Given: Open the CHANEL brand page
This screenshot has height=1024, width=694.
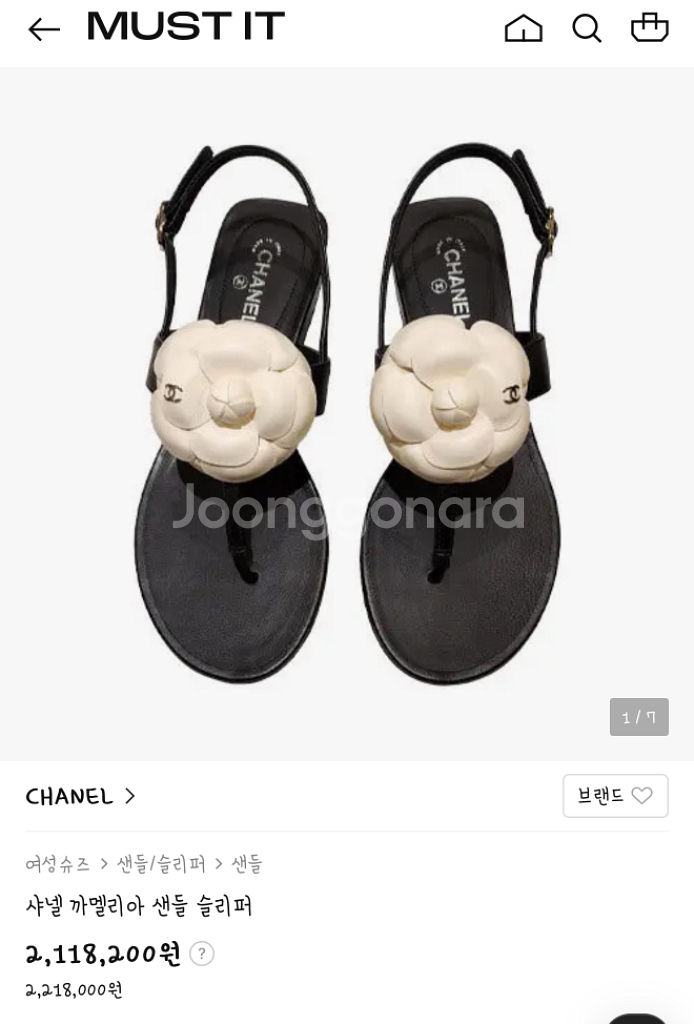Looking at the screenshot, I should click(80, 797).
